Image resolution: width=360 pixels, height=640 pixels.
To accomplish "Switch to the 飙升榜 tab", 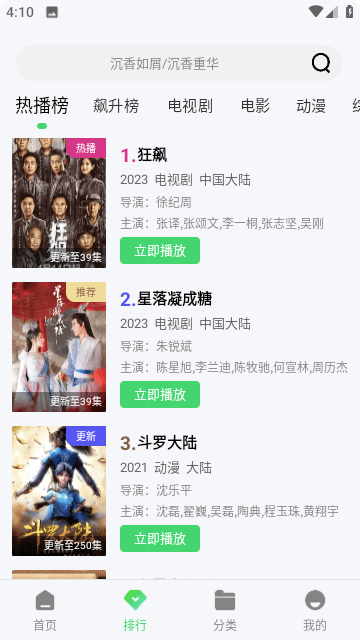I will coord(116,106).
